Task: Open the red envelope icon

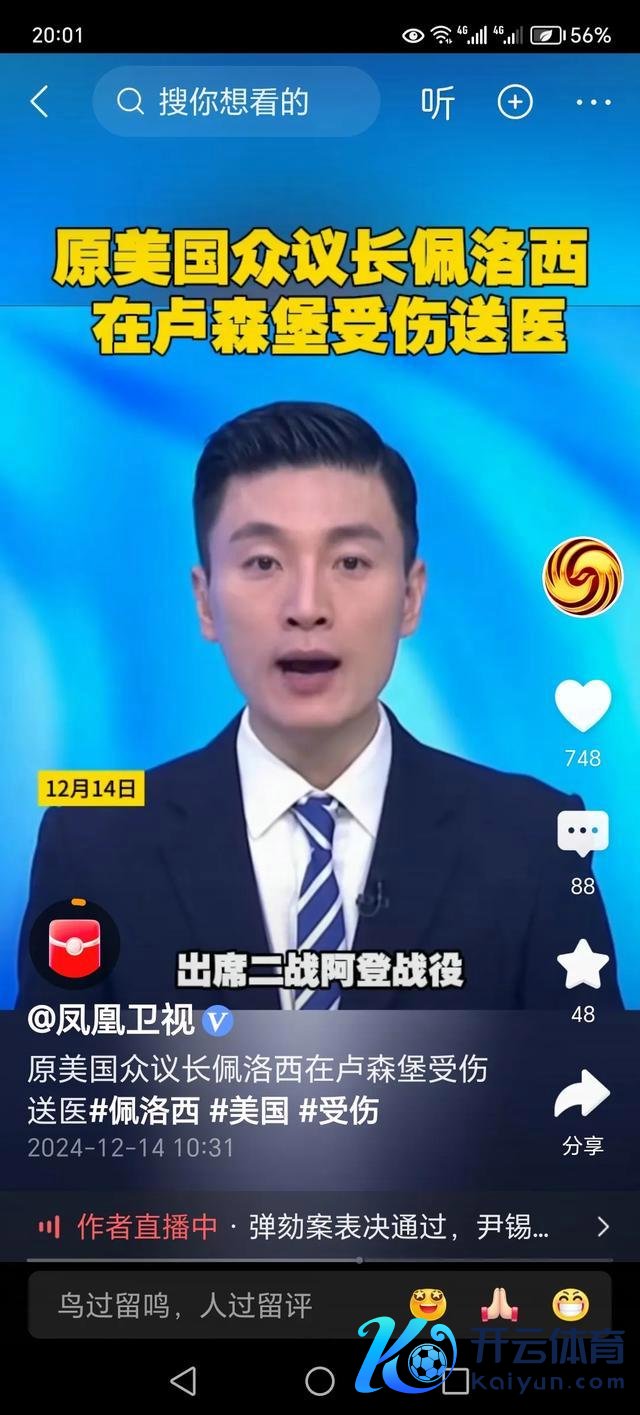Action: click(75, 945)
